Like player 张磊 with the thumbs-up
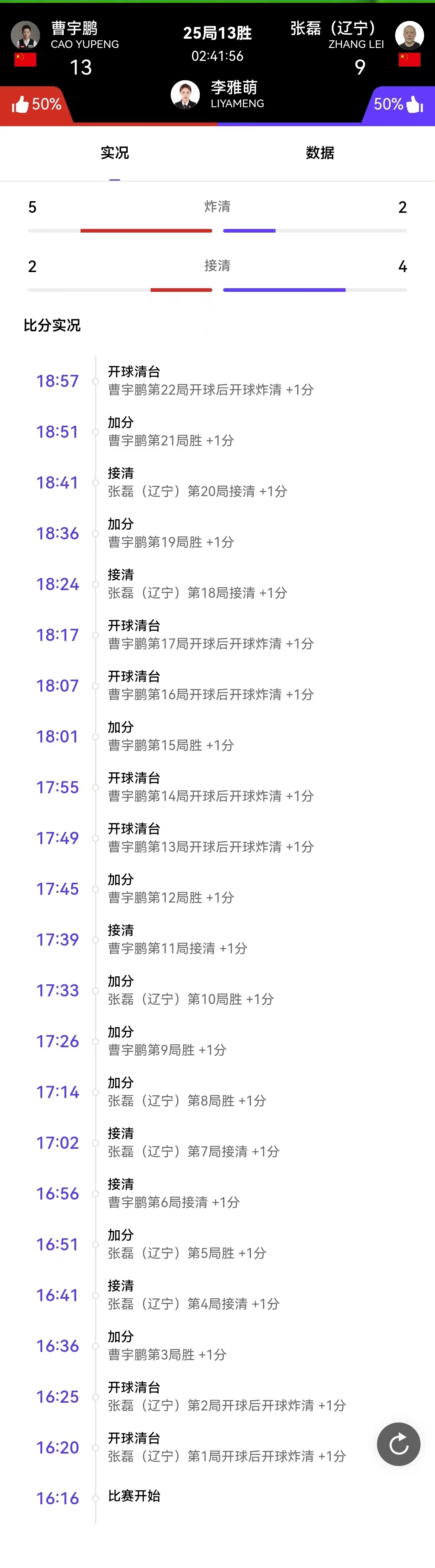Image resolution: width=435 pixels, height=1568 pixels. (x=414, y=105)
